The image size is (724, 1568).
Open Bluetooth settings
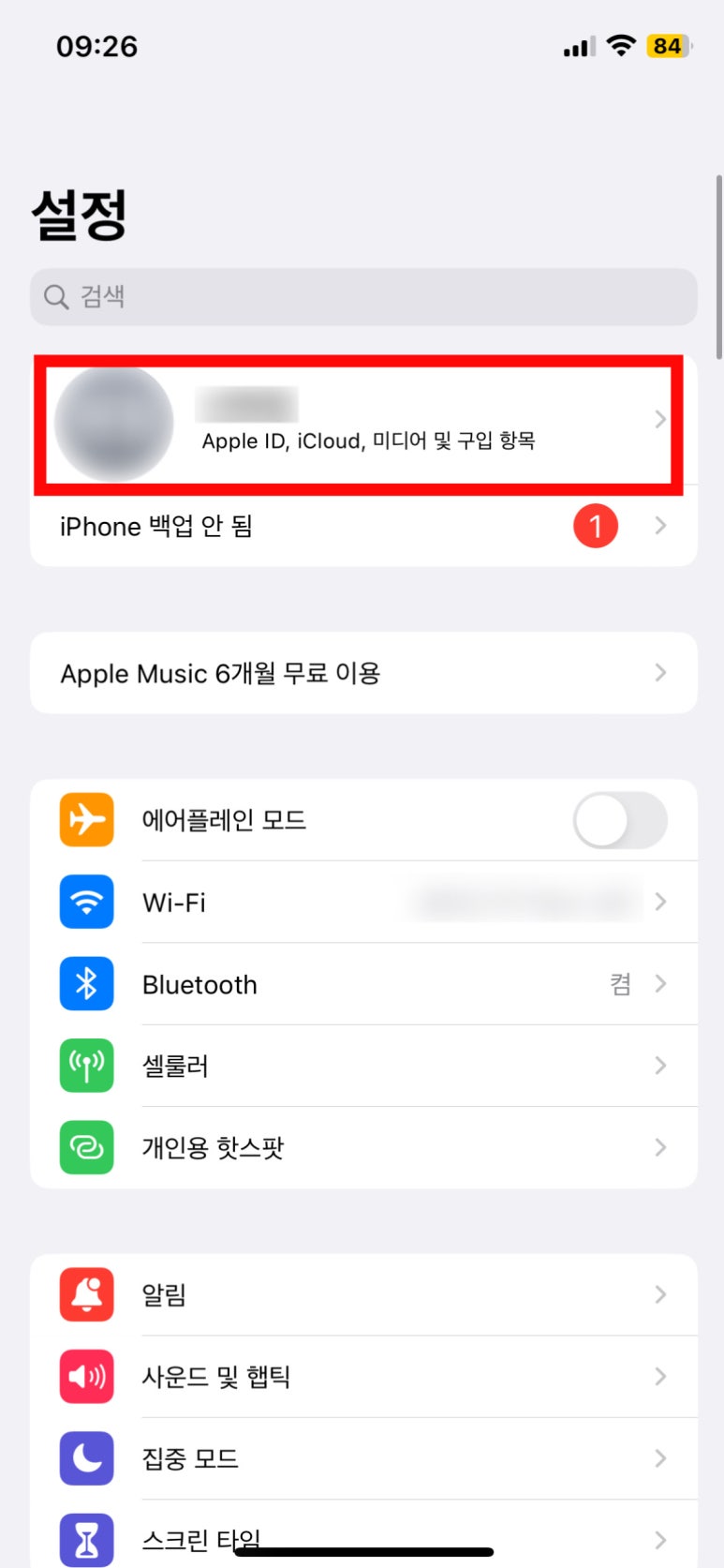click(363, 984)
